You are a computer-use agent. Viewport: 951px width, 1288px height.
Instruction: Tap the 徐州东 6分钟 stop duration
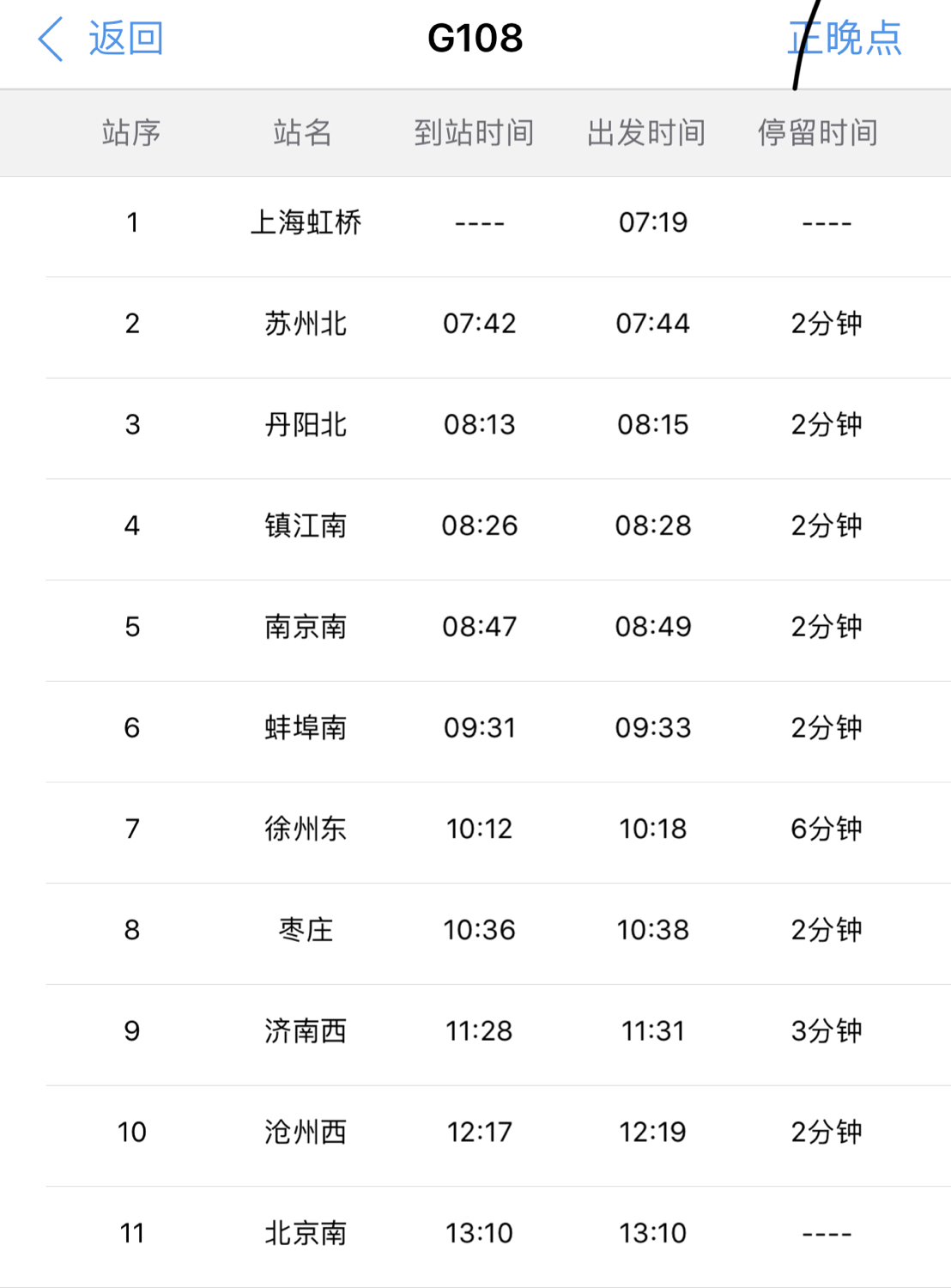(824, 829)
